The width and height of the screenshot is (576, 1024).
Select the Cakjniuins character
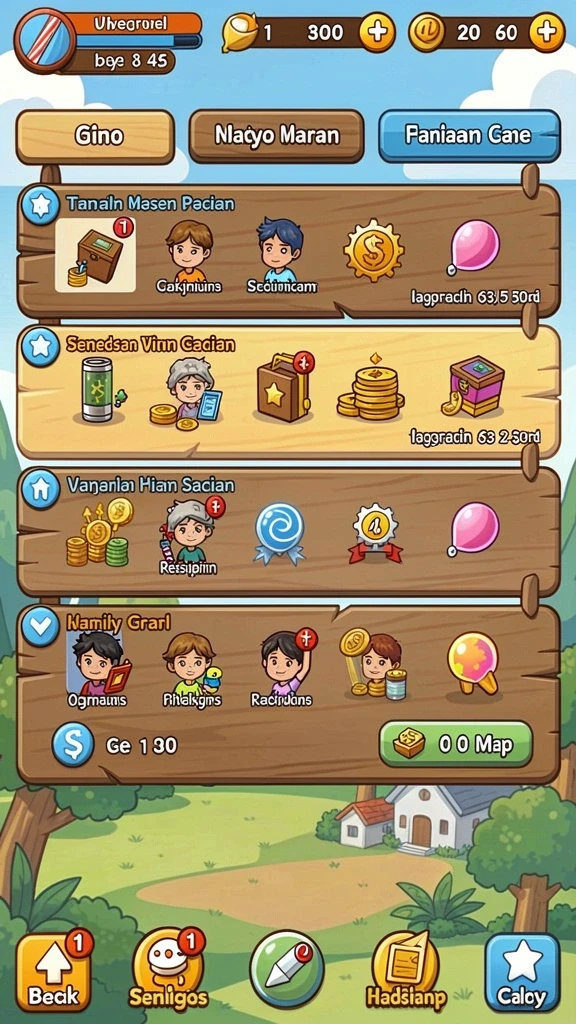(189, 255)
